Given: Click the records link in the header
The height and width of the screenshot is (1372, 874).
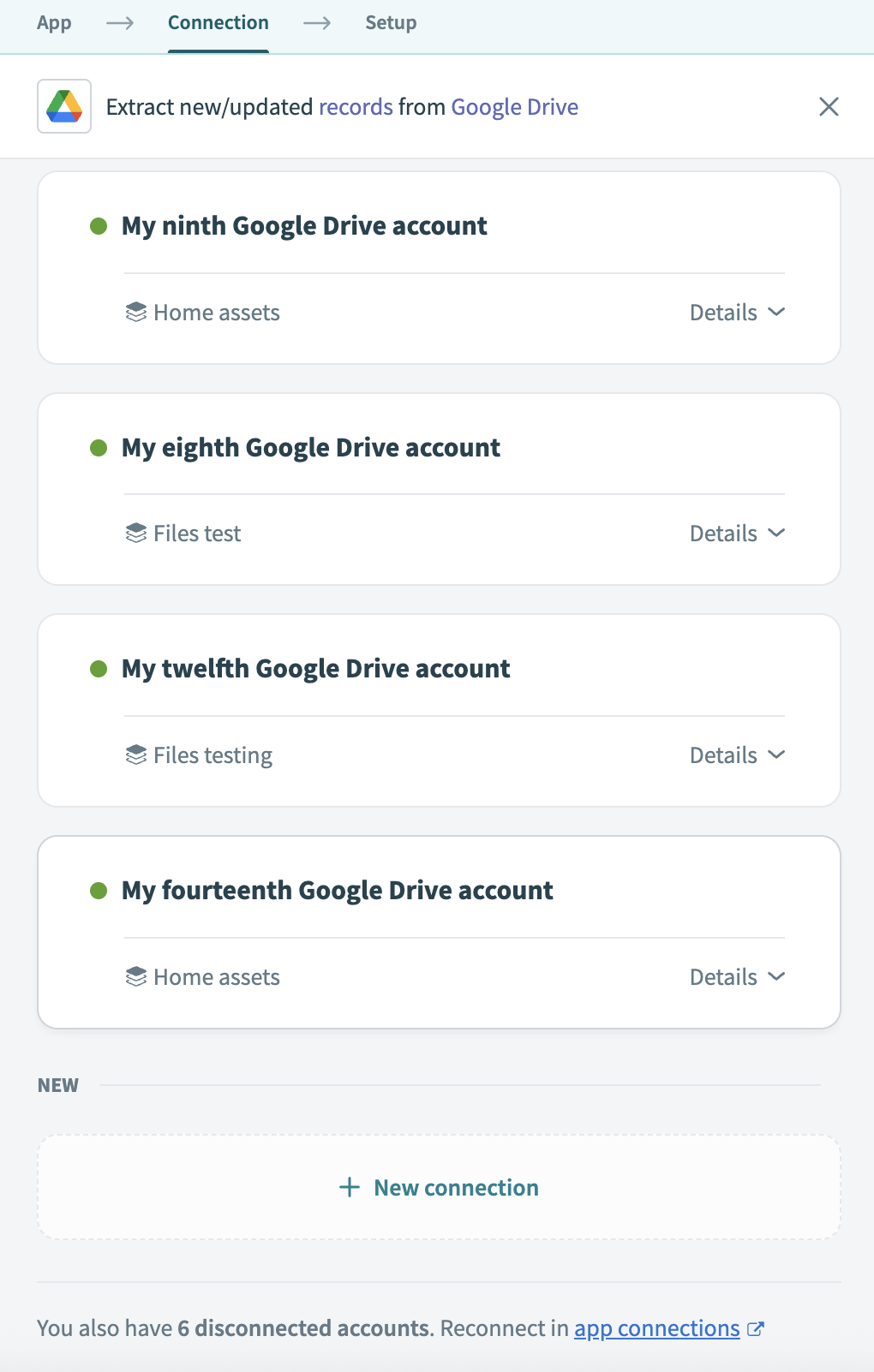Looking at the screenshot, I should tap(356, 106).
